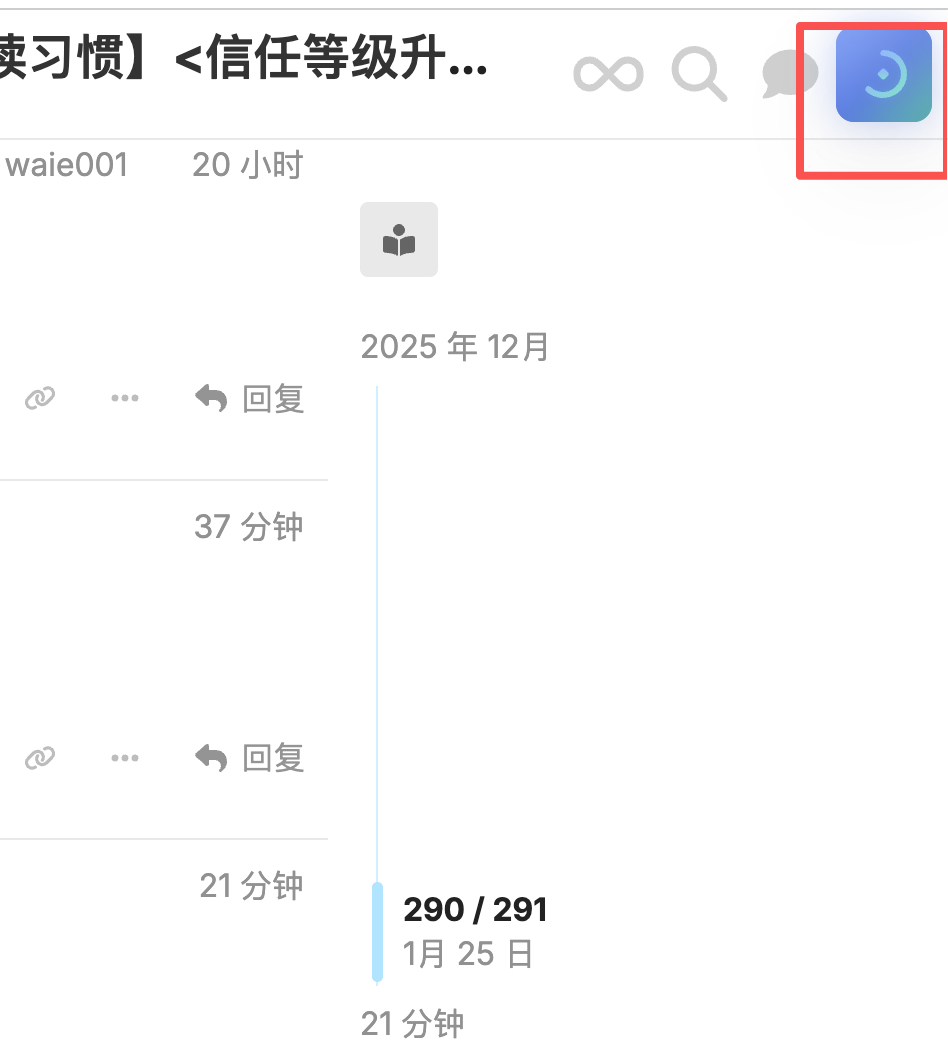The height and width of the screenshot is (1042, 948).
Task: Copy link of the 37 分钟 post
Action: pos(40,758)
